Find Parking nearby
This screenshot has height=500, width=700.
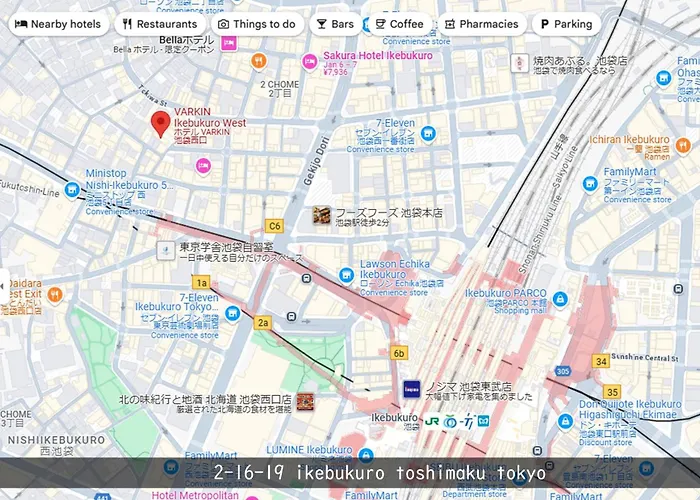(566, 24)
